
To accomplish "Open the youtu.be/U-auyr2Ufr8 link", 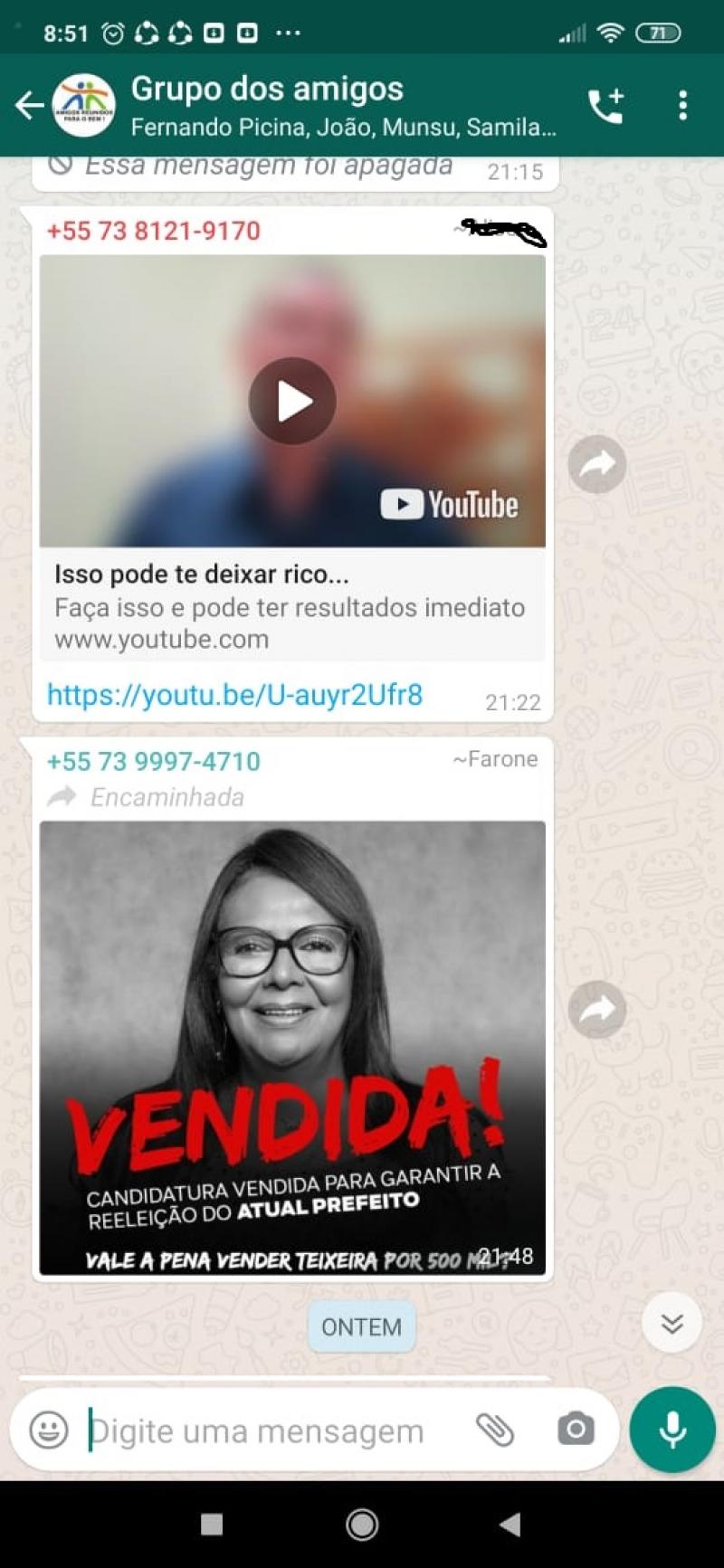I will pyautogui.click(x=234, y=695).
